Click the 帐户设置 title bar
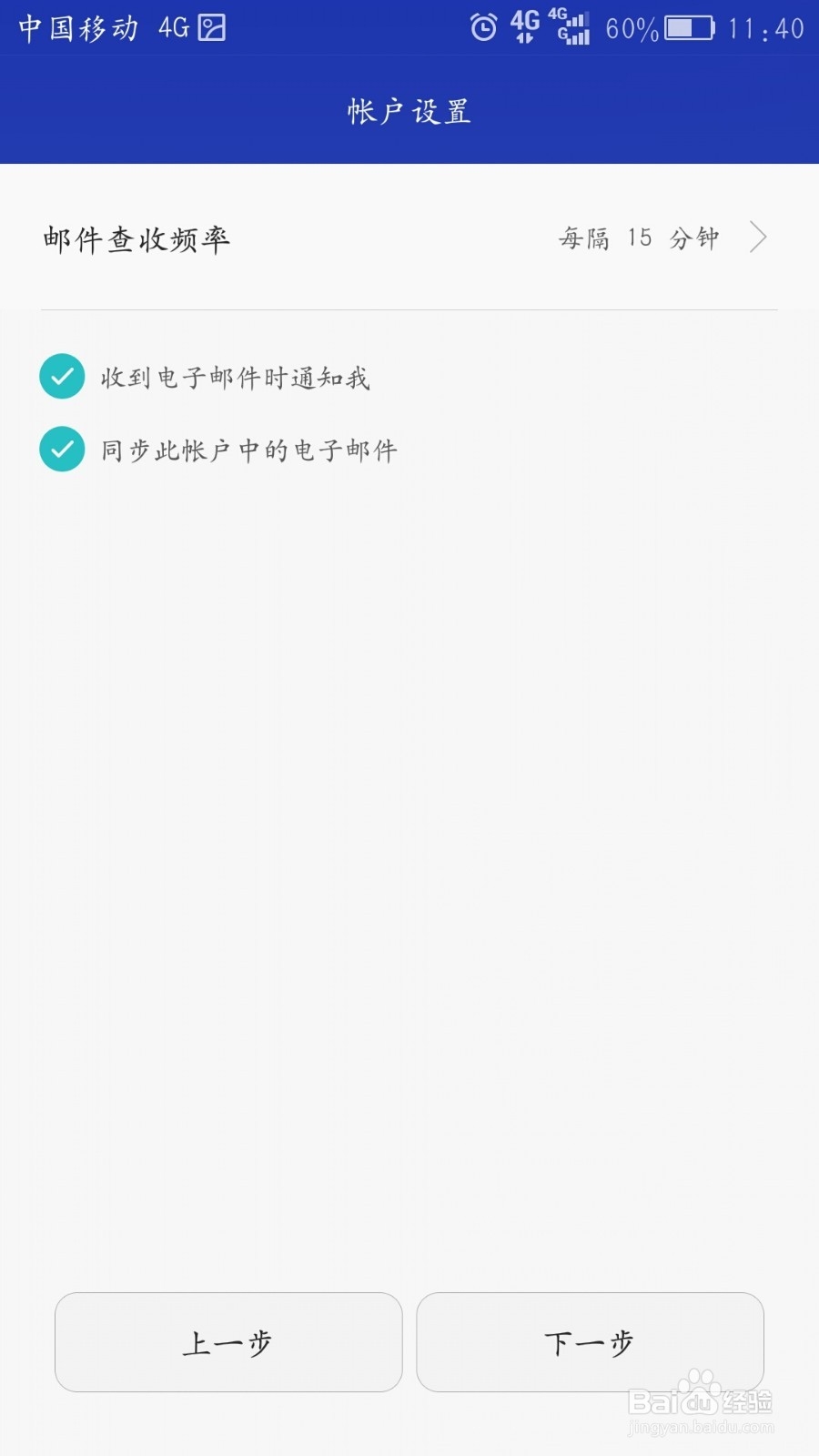Image resolution: width=819 pixels, height=1456 pixels. pyautogui.click(x=409, y=109)
